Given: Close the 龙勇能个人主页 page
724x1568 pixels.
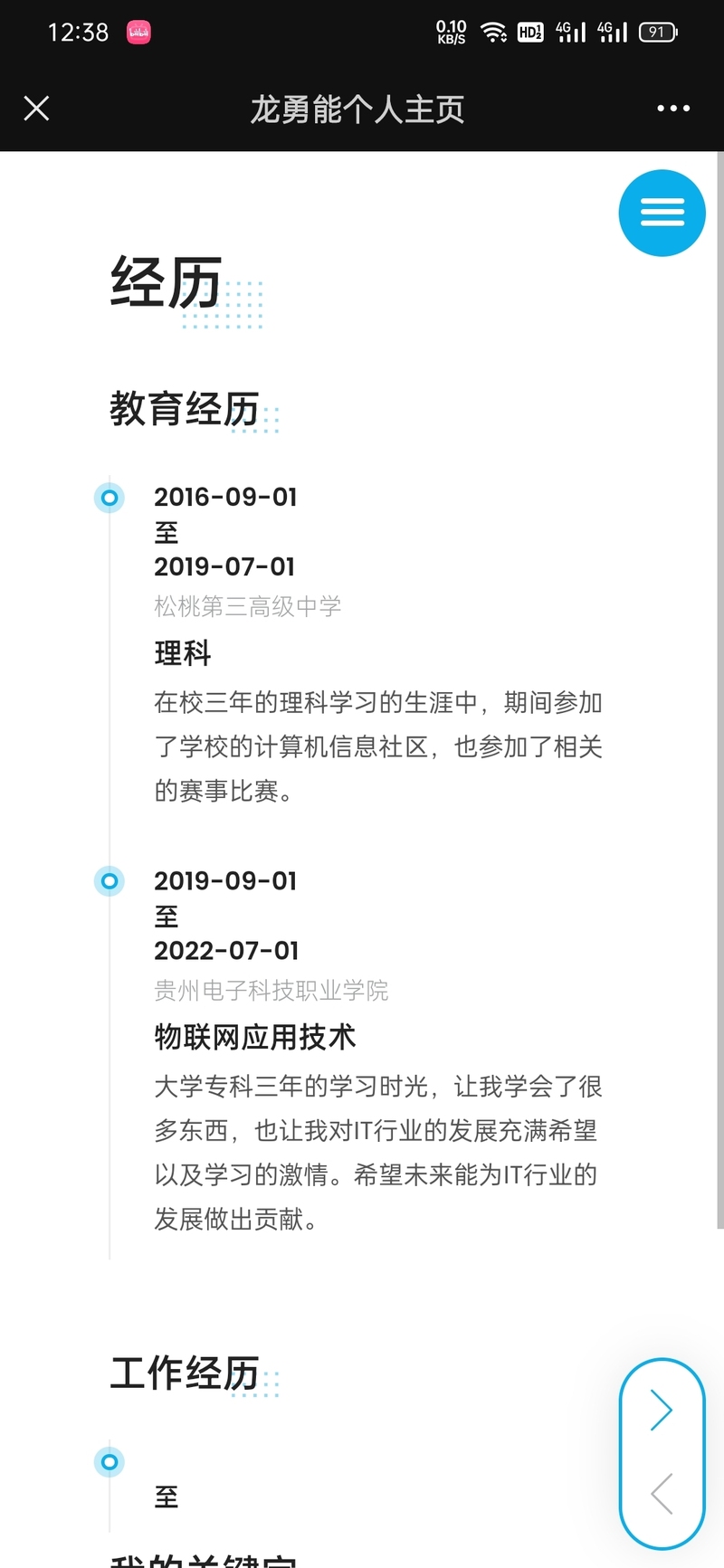Looking at the screenshot, I should click(36, 109).
